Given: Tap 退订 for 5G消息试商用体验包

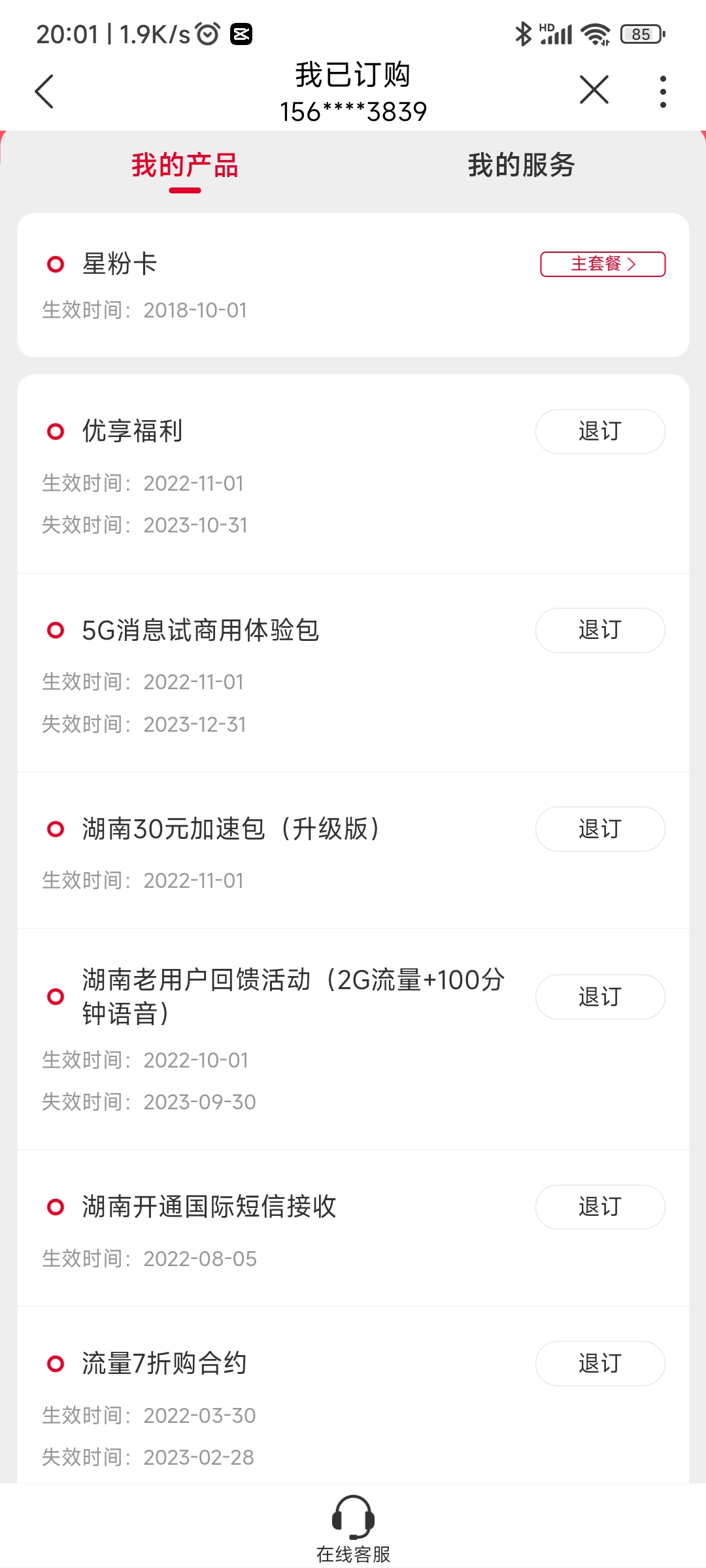Looking at the screenshot, I should [x=599, y=630].
